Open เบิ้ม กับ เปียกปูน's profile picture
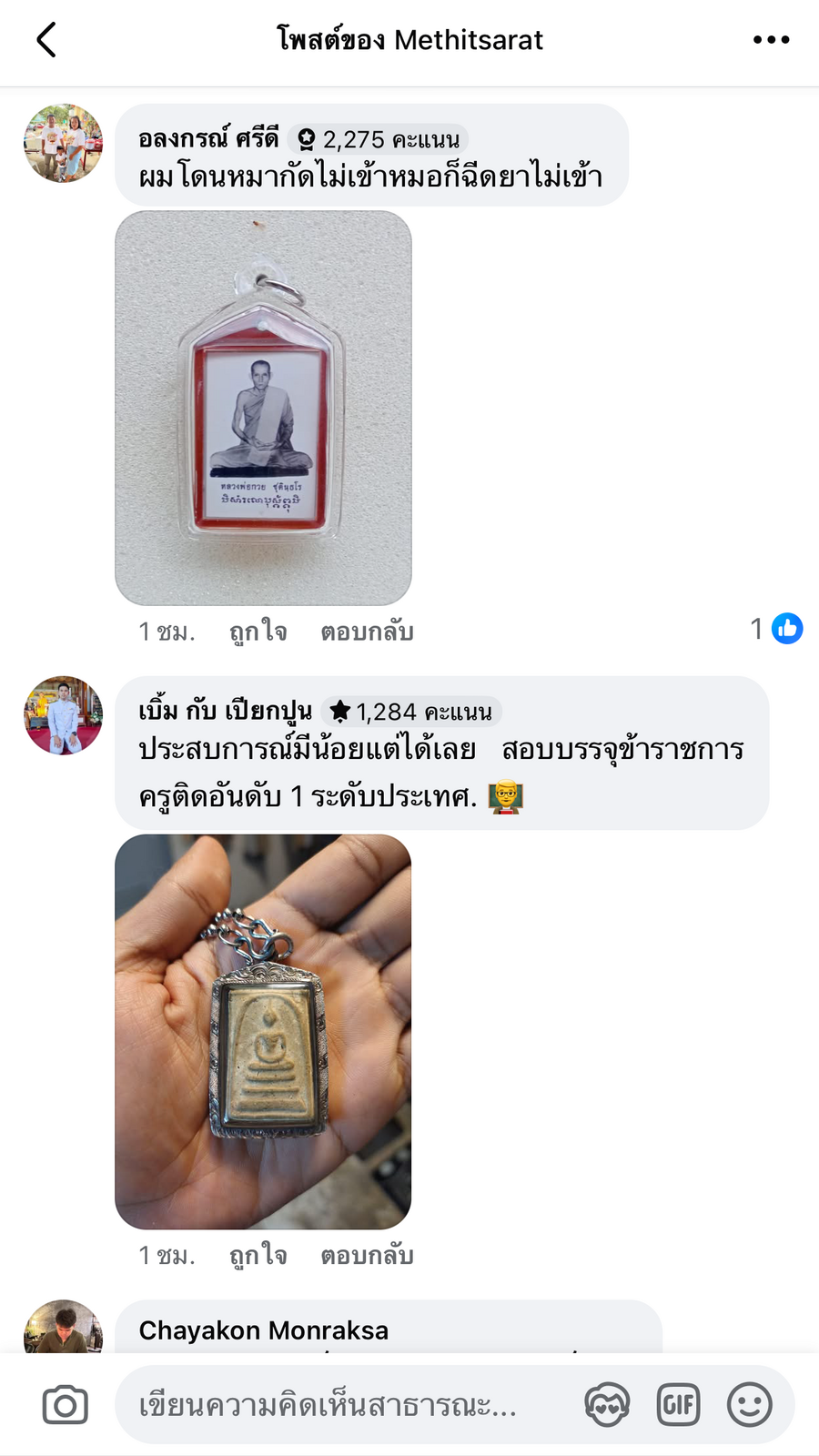 63,715
